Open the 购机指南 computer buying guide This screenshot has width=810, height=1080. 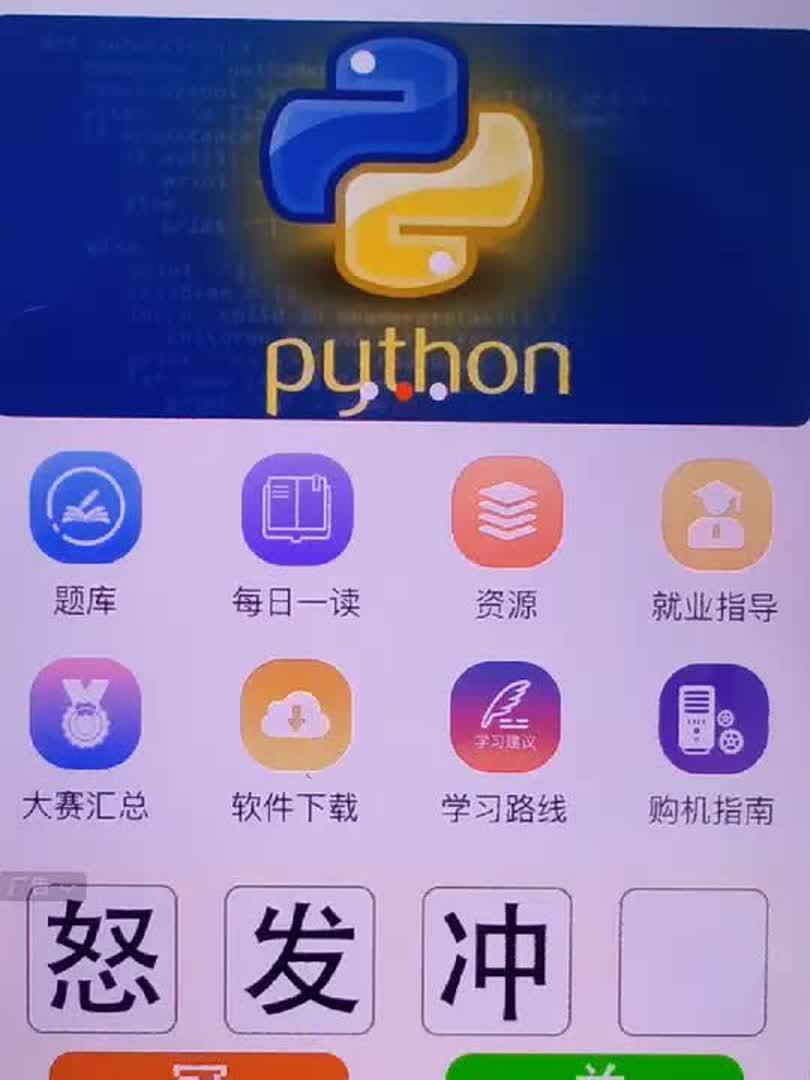tap(713, 719)
